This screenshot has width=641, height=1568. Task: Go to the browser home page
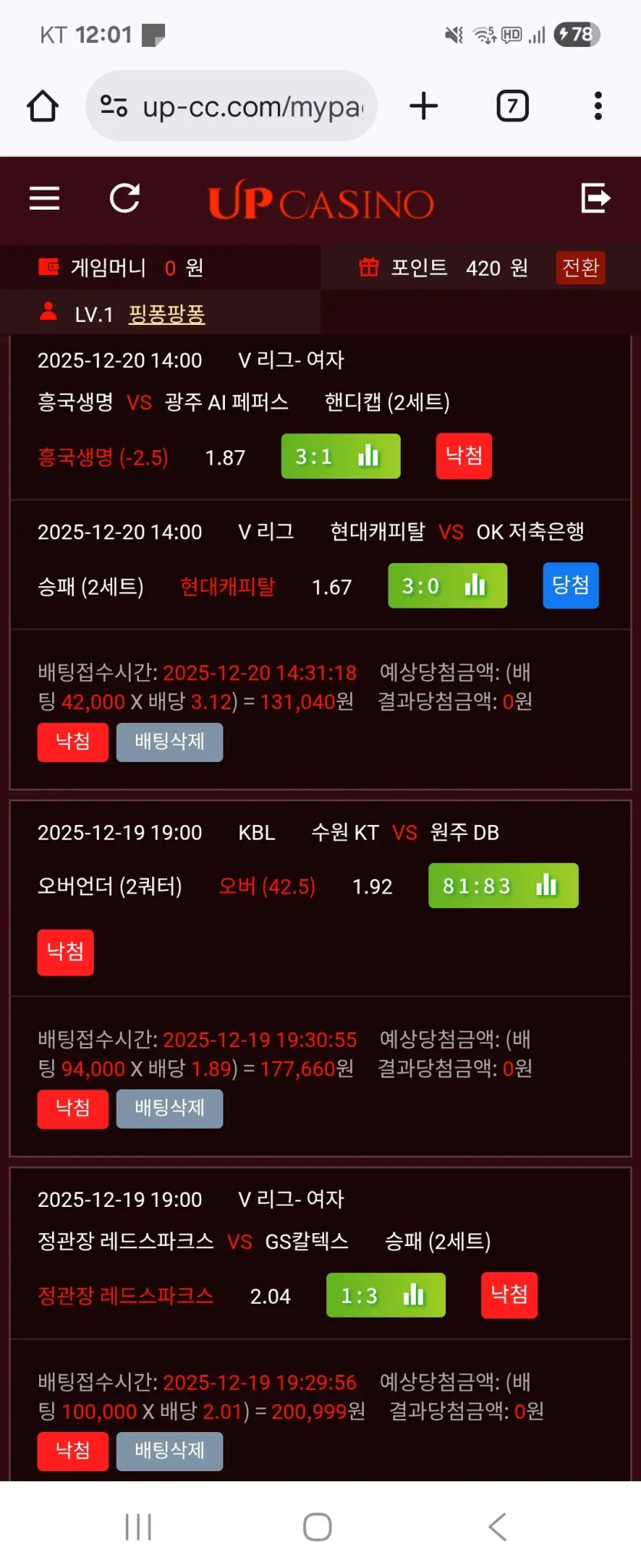pyautogui.click(x=43, y=106)
